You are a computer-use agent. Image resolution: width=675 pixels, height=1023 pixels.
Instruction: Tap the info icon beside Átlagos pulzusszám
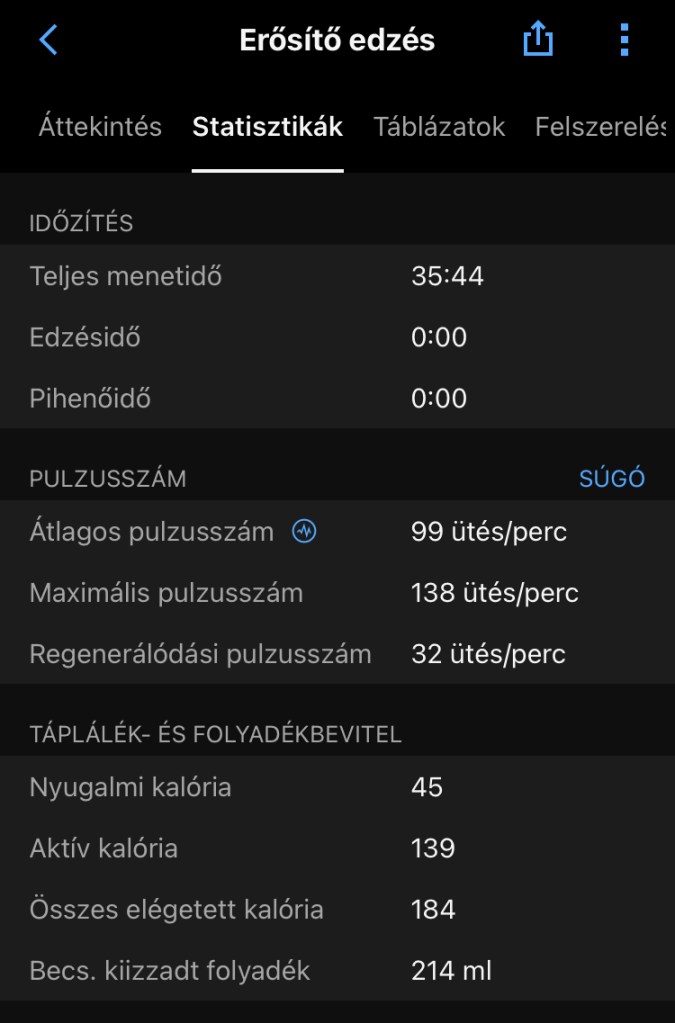point(304,532)
